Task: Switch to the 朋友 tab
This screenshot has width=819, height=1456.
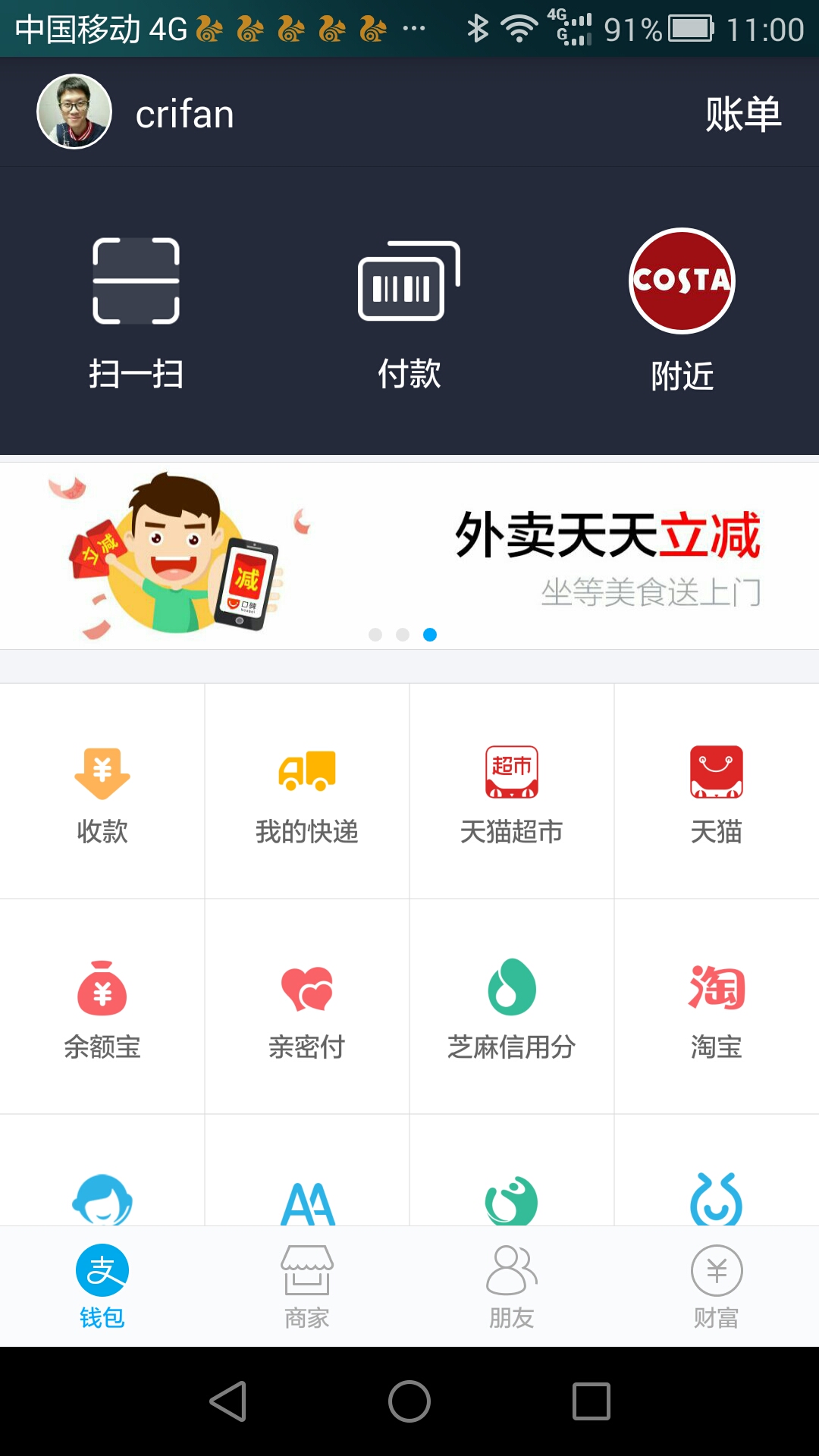Action: point(512,1287)
